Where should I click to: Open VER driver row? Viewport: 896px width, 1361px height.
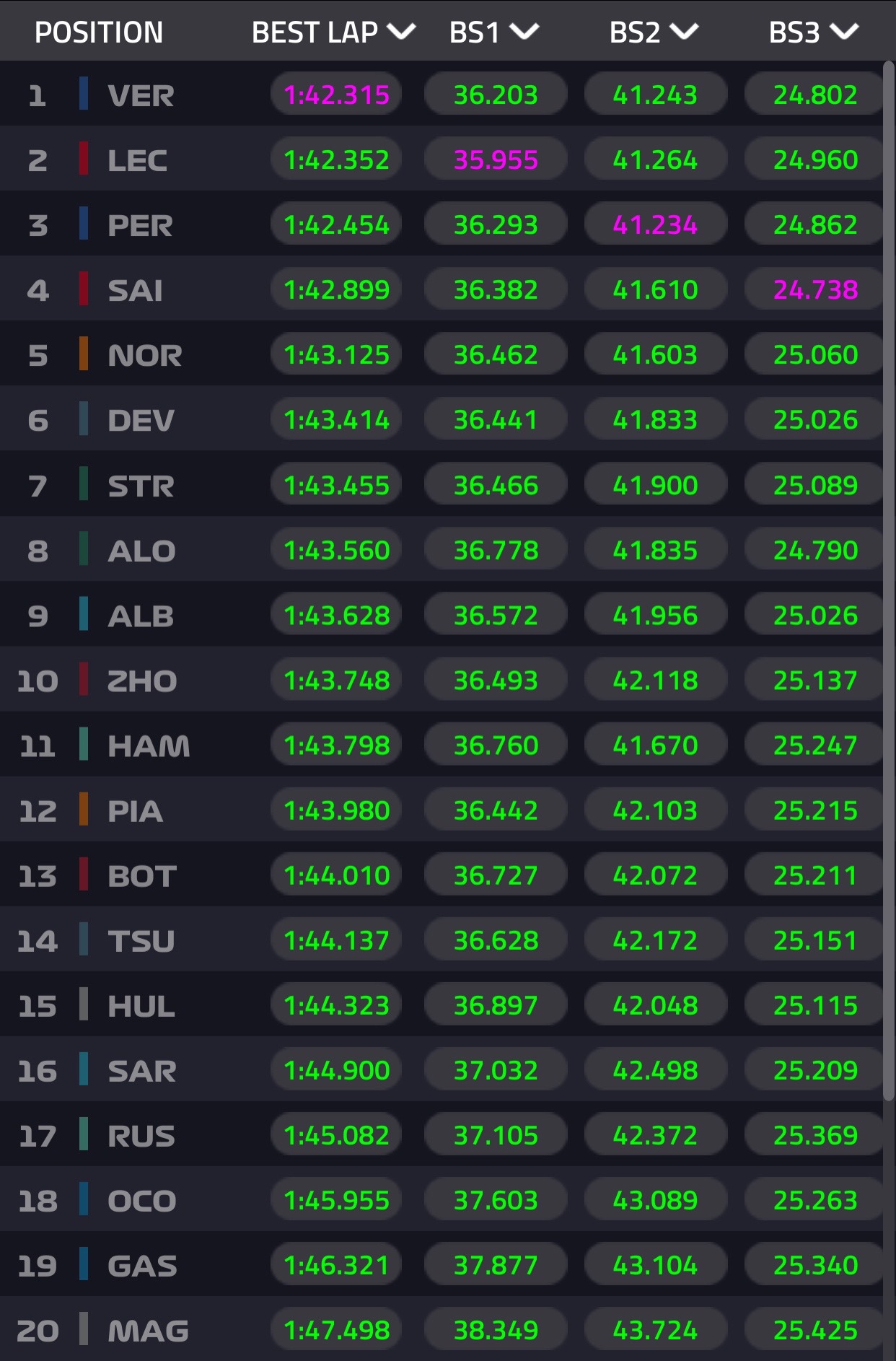pyautogui.click(x=141, y=95)
